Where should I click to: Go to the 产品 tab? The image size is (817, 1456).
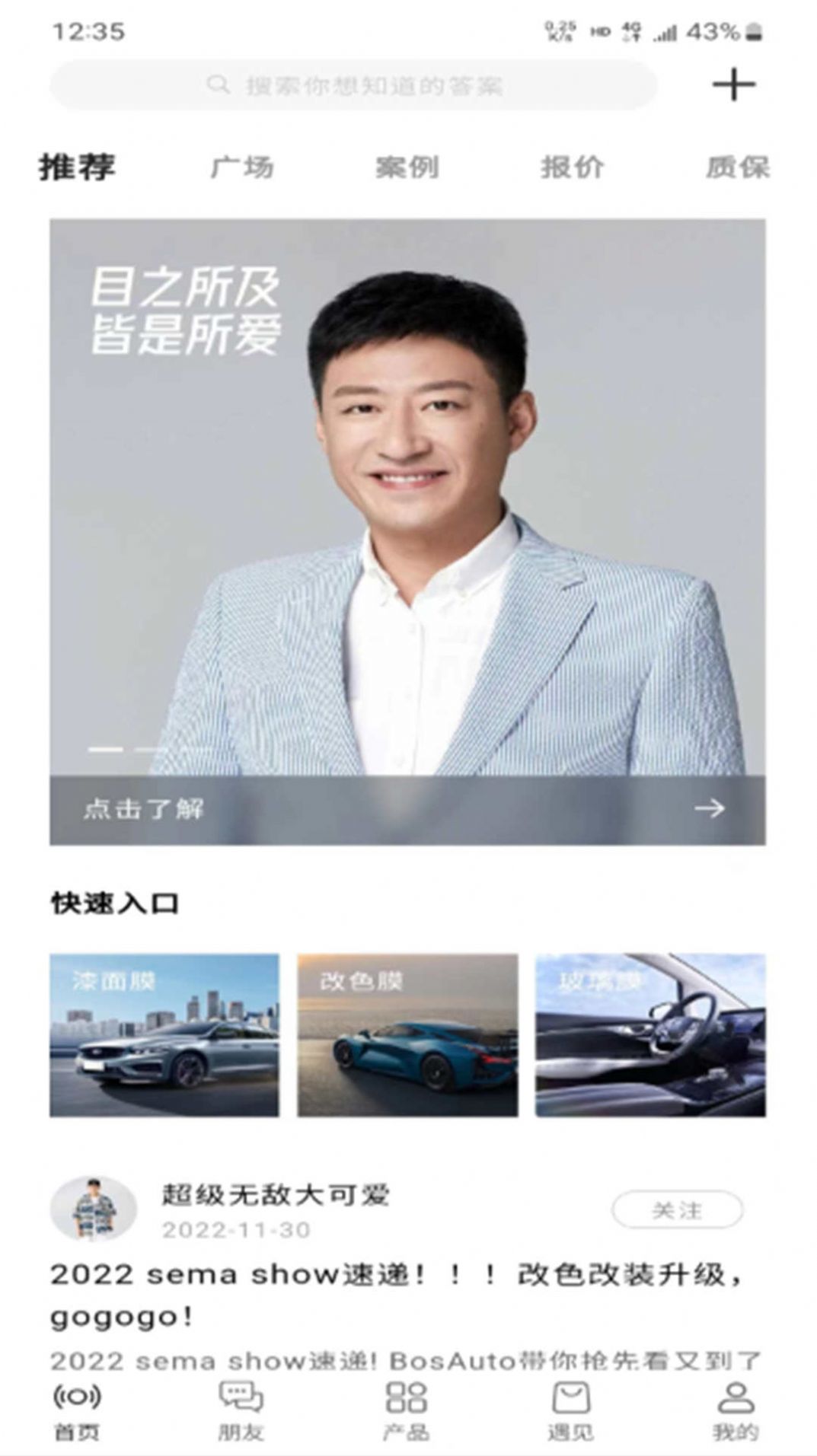tap(406, 1412)
